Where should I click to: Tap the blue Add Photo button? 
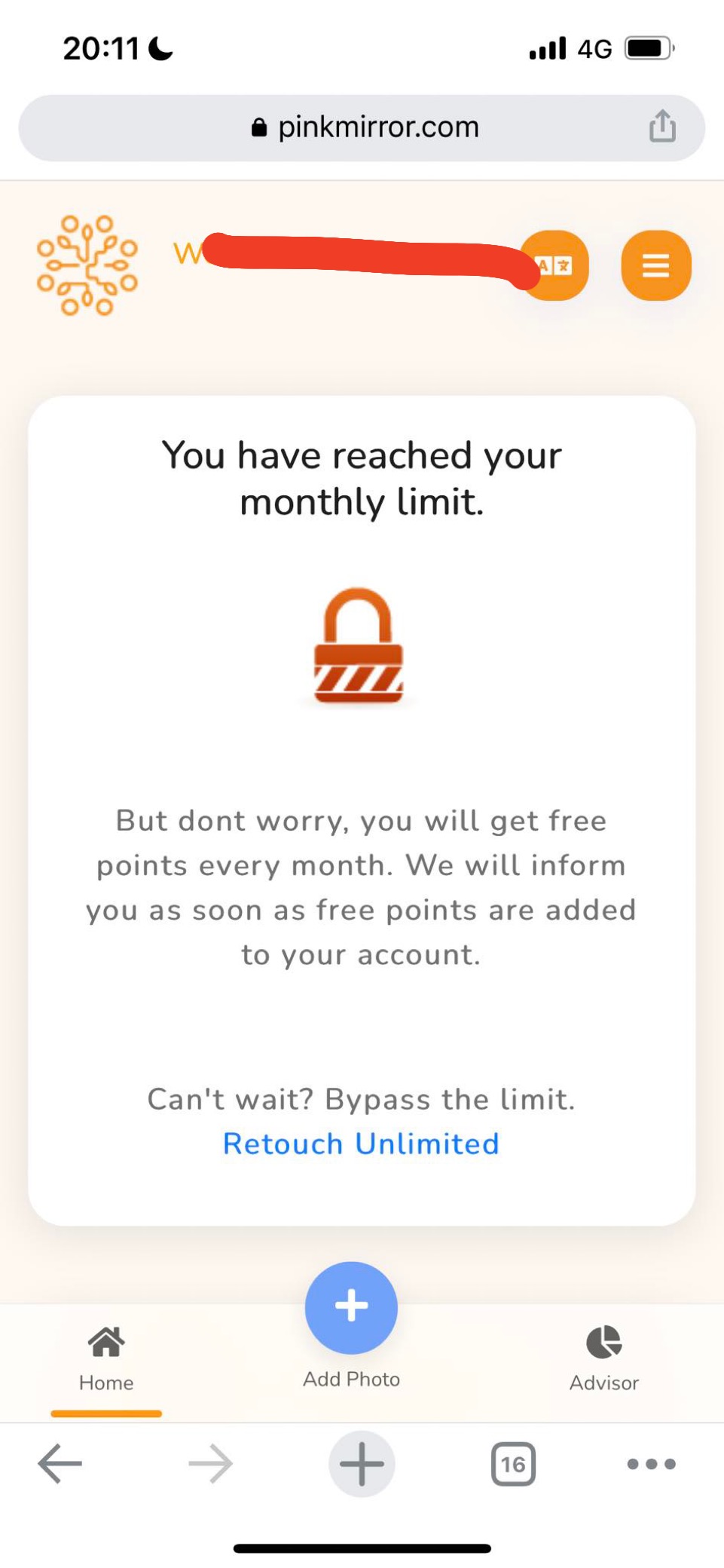pyautogui.click(x=351, y=1308)
